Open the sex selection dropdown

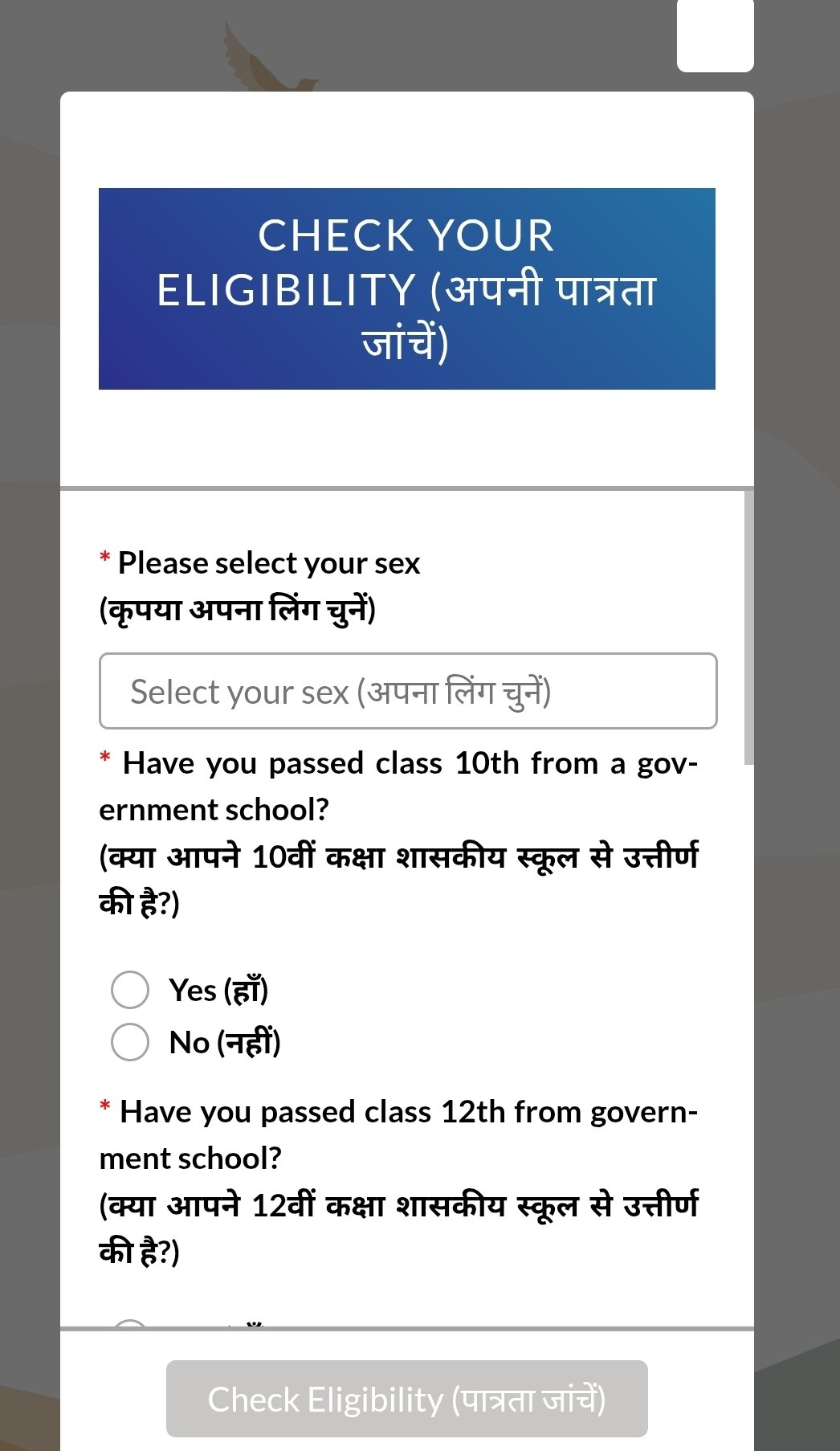(407, 691)
